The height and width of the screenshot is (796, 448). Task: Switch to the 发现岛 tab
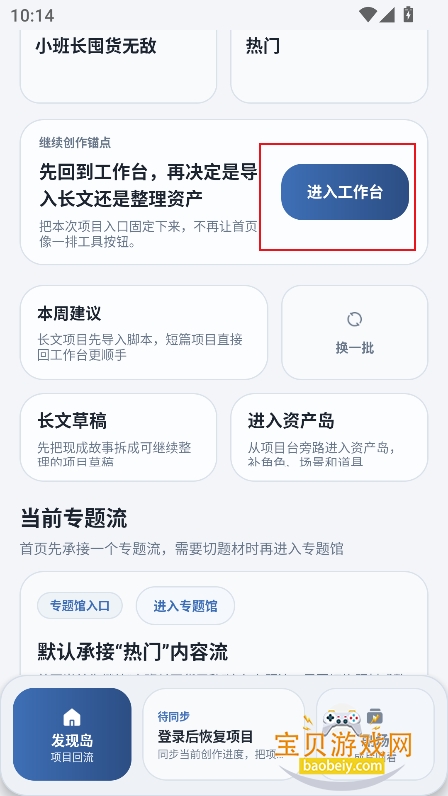(x=72, y=734)
